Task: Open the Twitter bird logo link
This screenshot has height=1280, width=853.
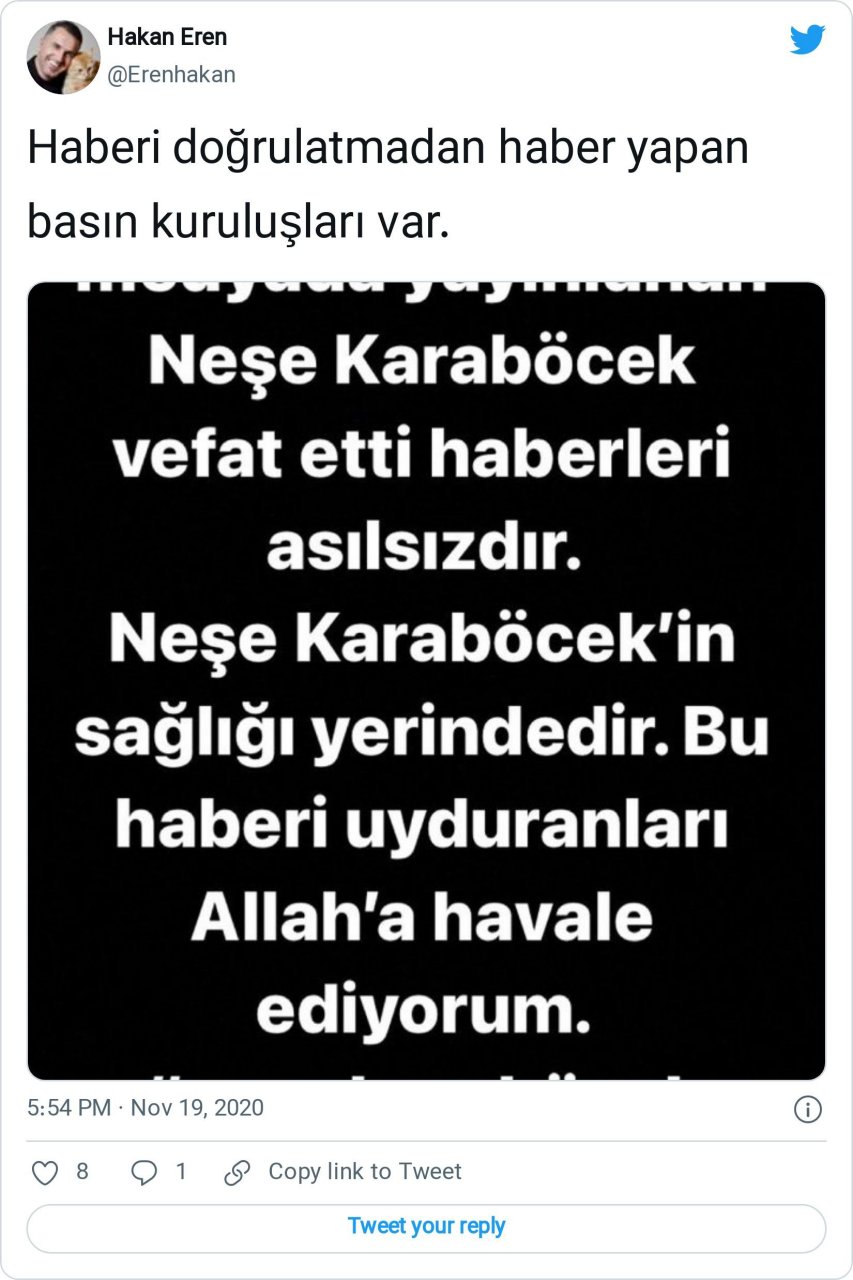Action: tap(807, 40)
